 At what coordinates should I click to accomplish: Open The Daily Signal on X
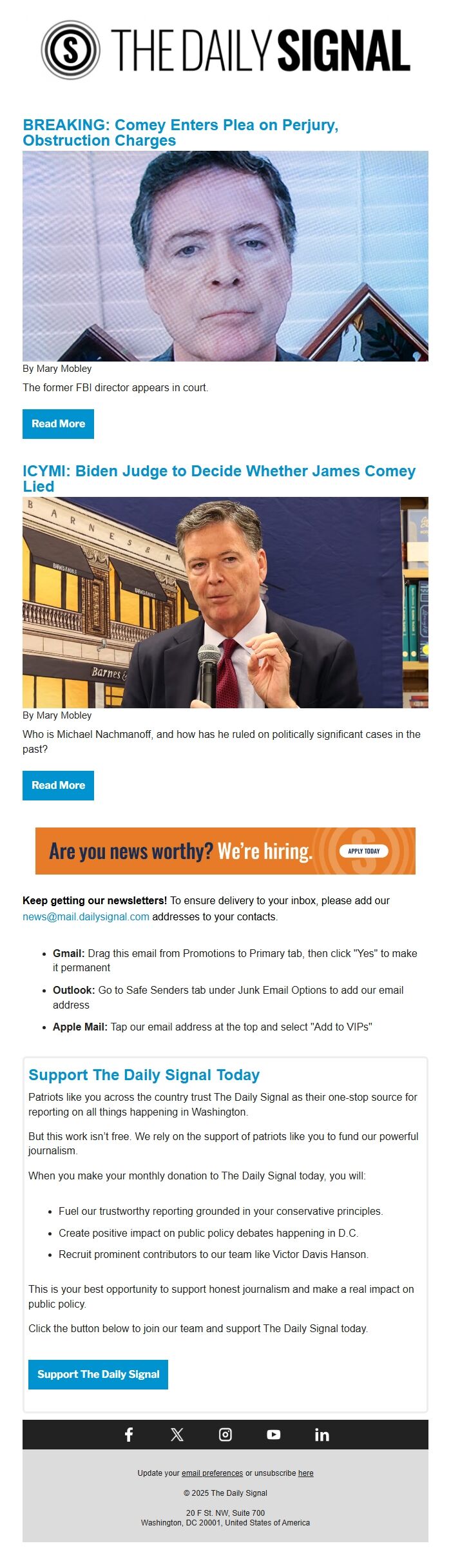[177, 1434]
